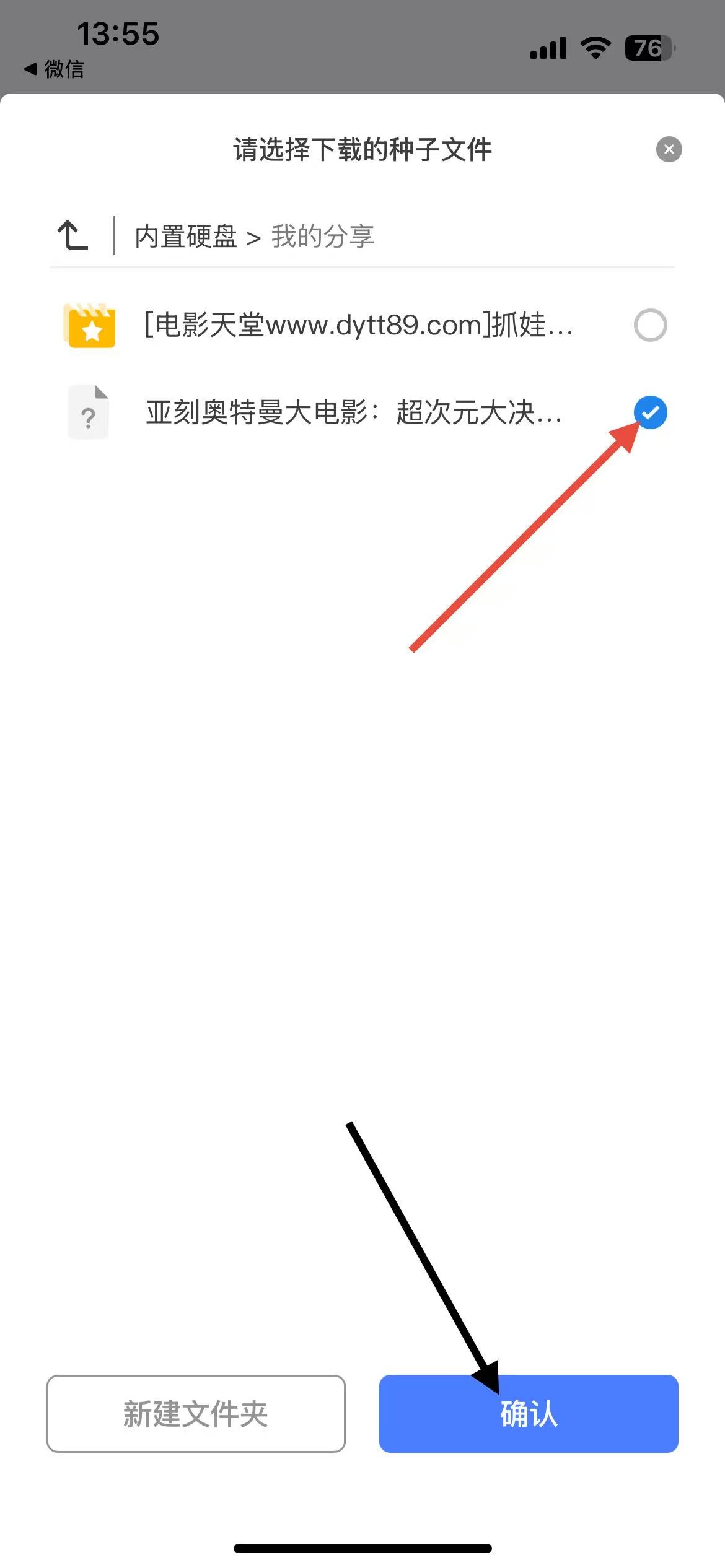Viewport: 725px width, 1568px height.
Task: Confirm selection with 确认 button
Action: pyautogui.click(x=529, y=1414)
